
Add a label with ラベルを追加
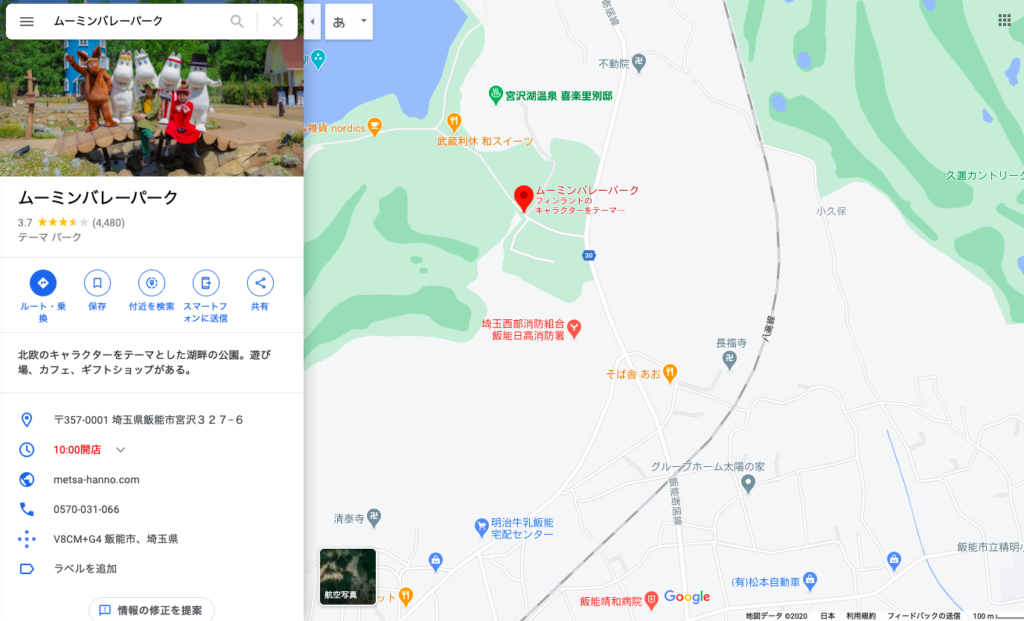click(x=85, y=568)
